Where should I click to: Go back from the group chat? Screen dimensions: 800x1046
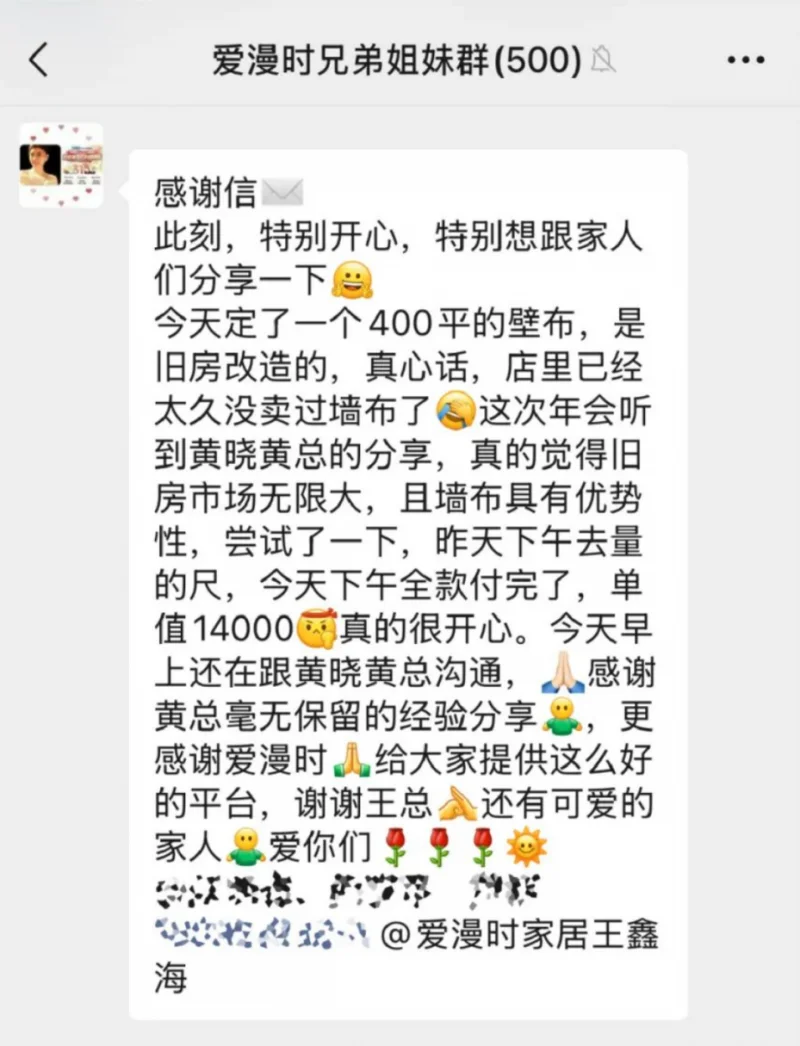coord(38,61)
